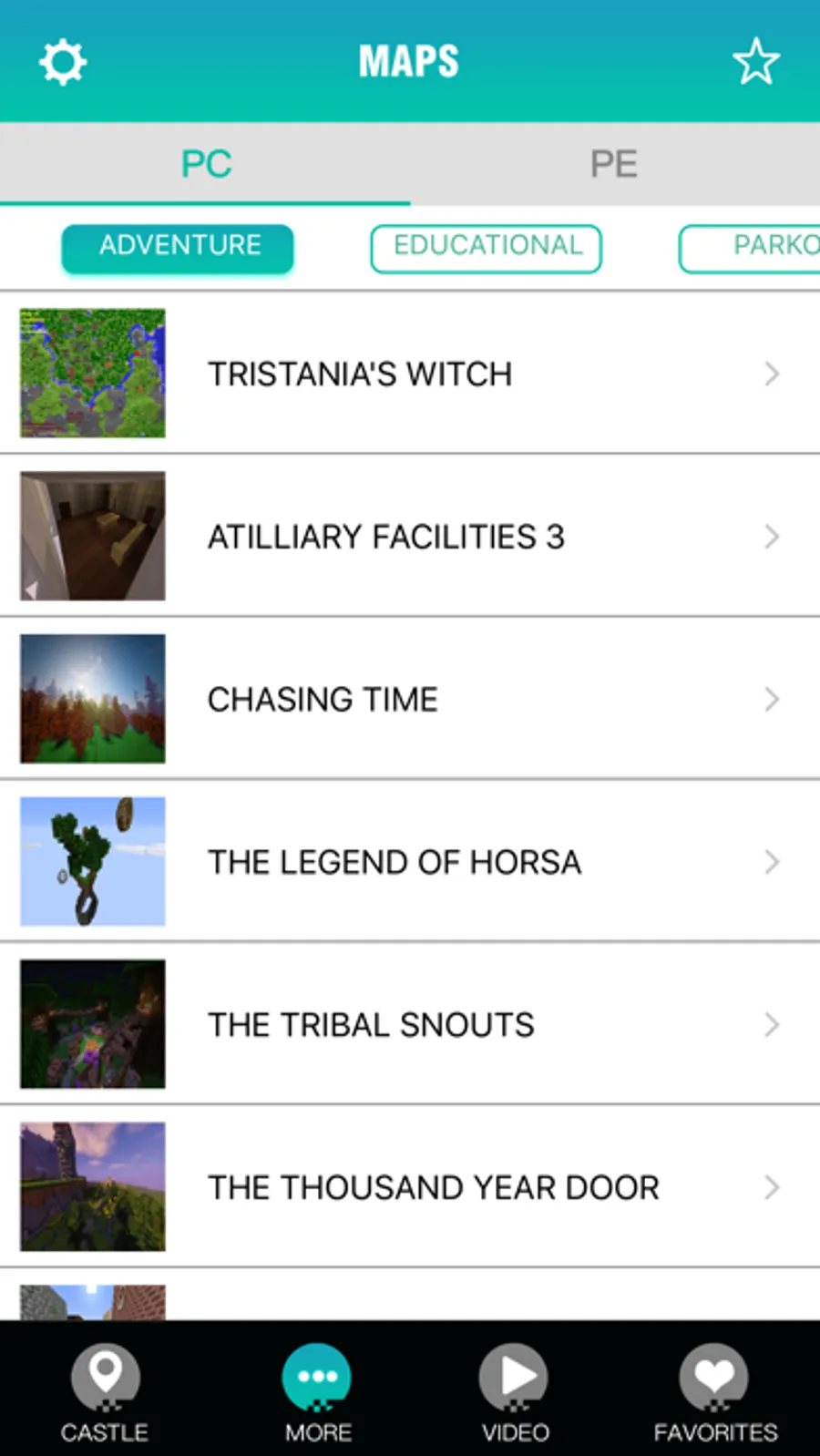Filter maps by Educational
This screenshot has height=1456, width=820.
(x=487, y=248)
